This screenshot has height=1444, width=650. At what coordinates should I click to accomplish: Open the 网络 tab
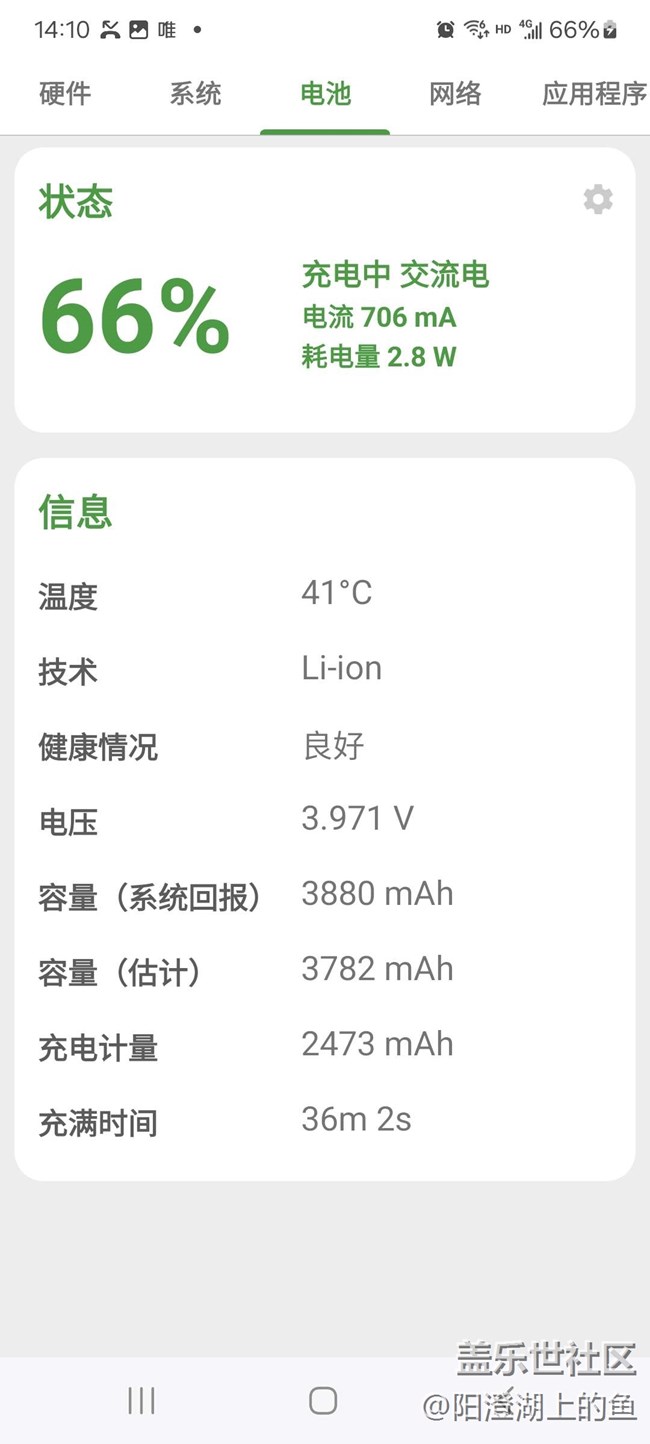point(455,94)
